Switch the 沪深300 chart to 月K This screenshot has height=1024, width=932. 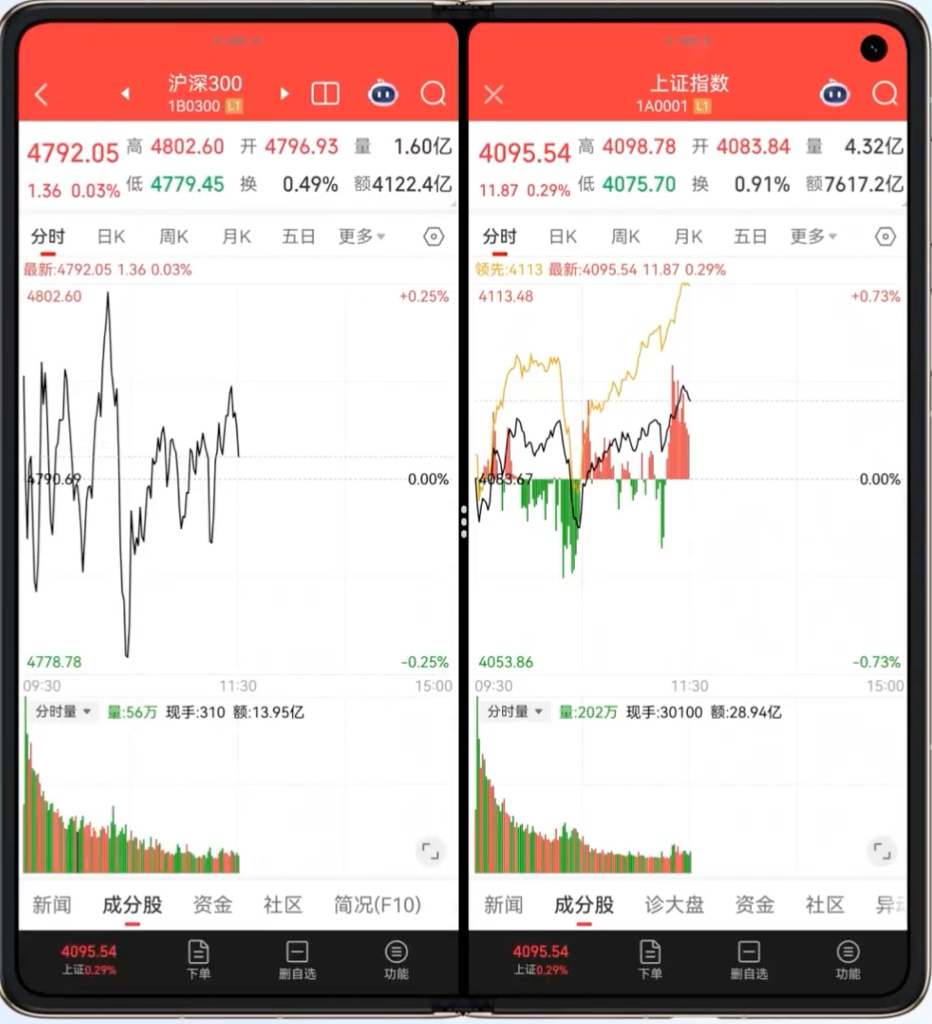coord(236,236)
